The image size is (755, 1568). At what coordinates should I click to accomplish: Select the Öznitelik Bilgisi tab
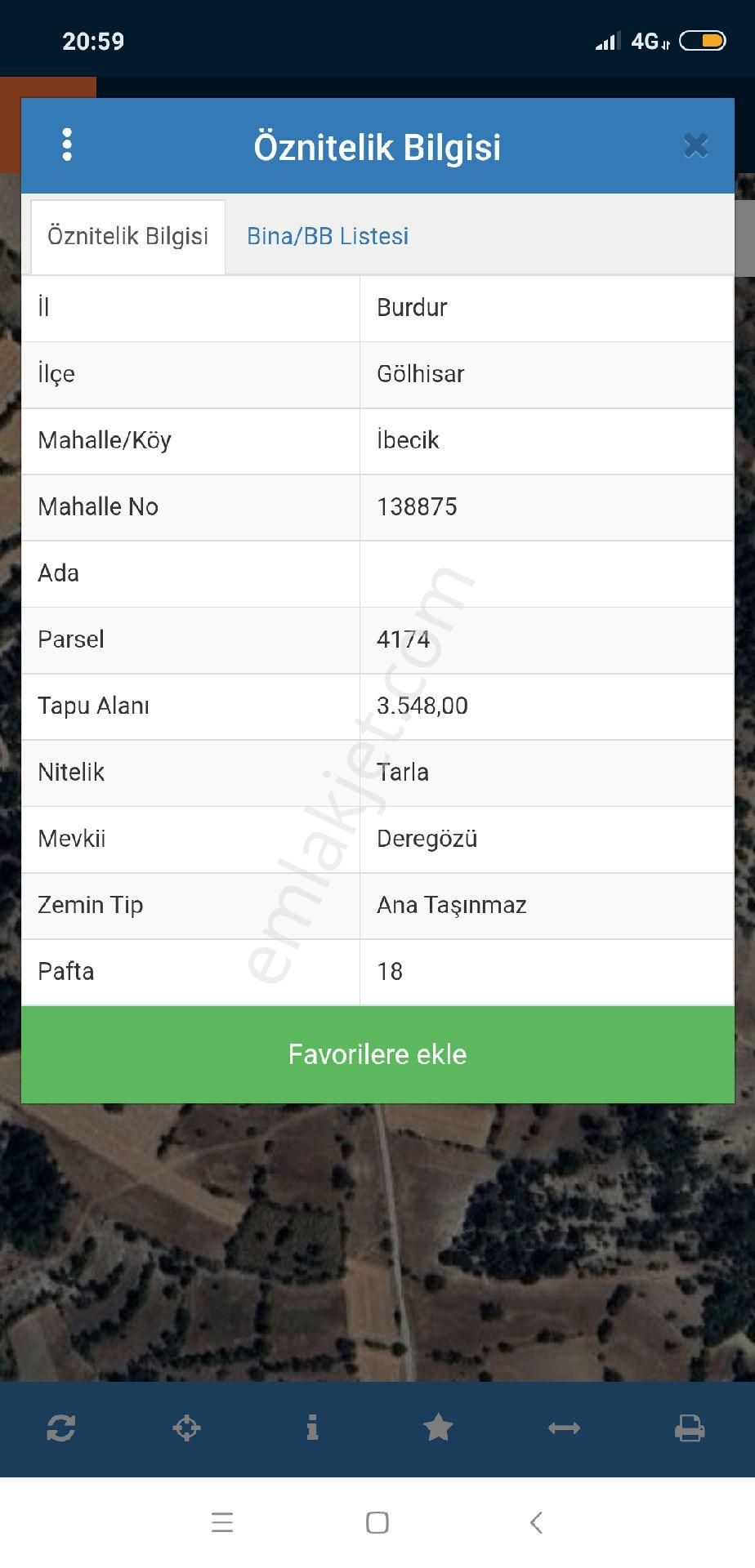coord(127,235)
